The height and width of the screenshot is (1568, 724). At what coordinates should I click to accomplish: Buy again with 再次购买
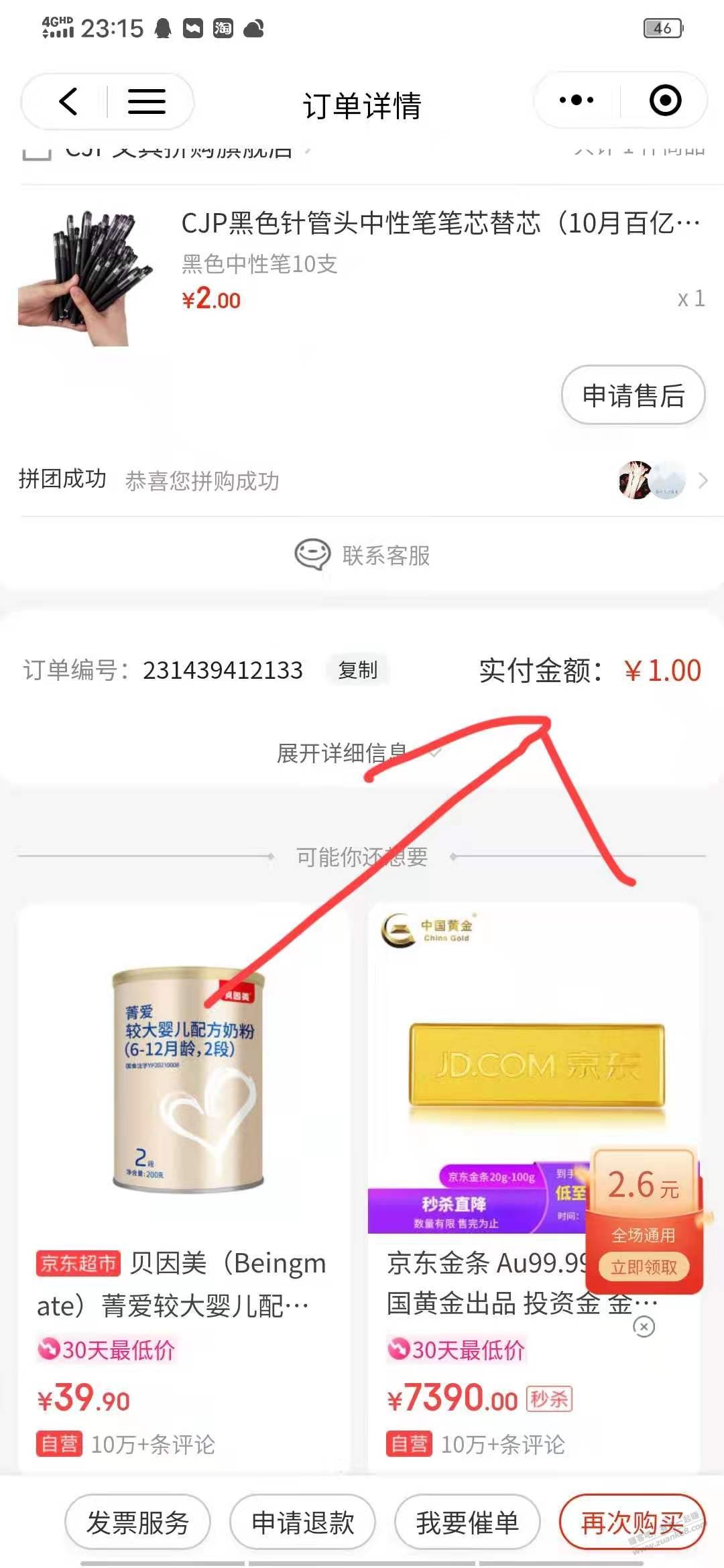click(x=631, y=1522)
